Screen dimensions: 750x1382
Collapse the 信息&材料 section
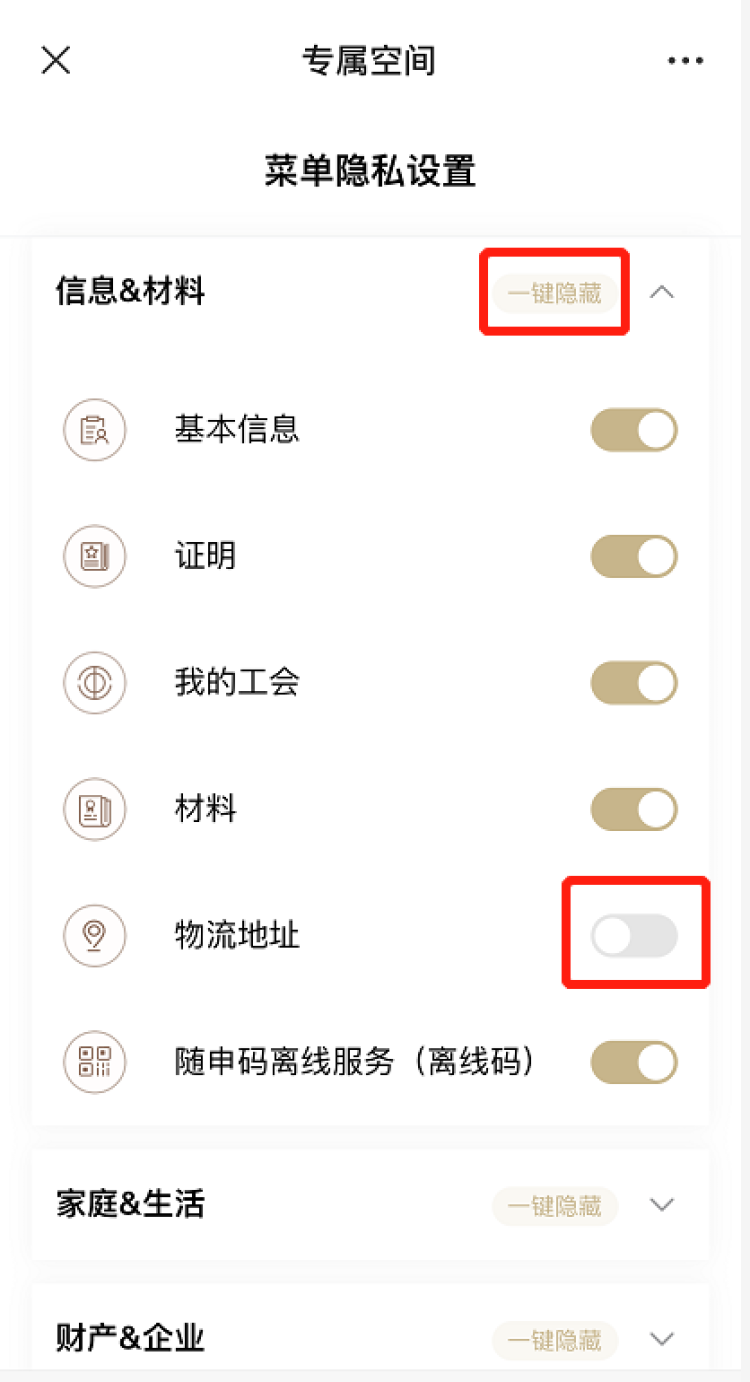point(662,293)
